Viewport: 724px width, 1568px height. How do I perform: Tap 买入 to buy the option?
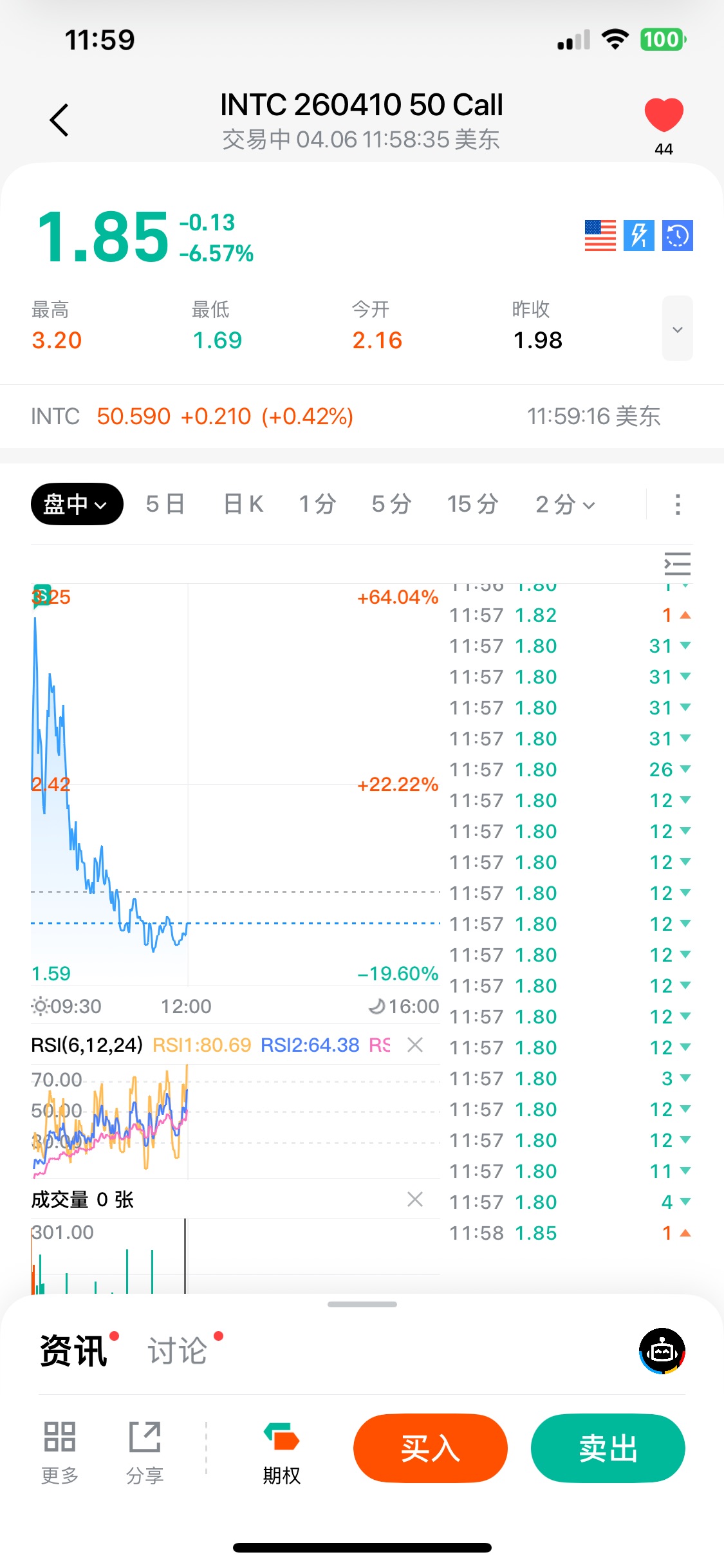tap(430, 1448)
